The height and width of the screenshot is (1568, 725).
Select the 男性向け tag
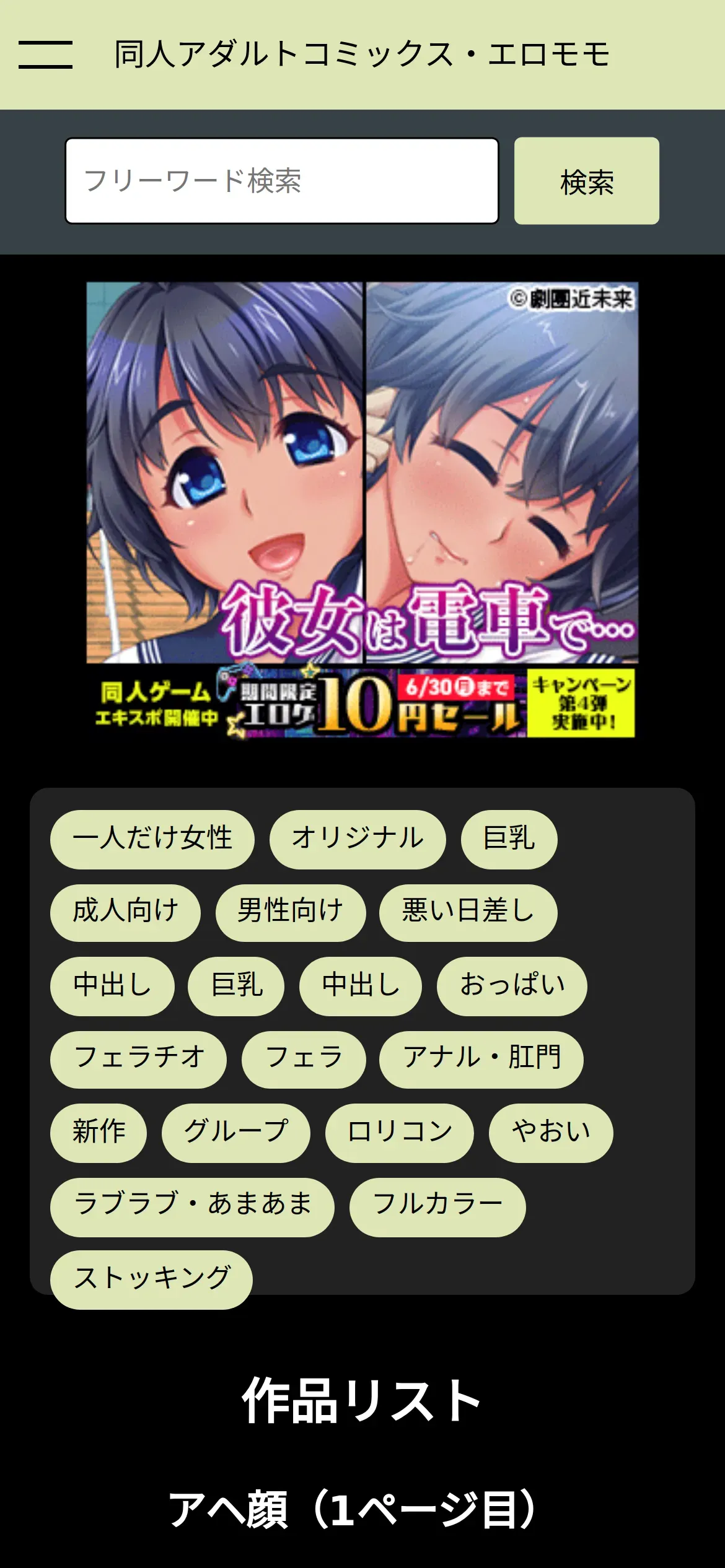tap(290, 912)
